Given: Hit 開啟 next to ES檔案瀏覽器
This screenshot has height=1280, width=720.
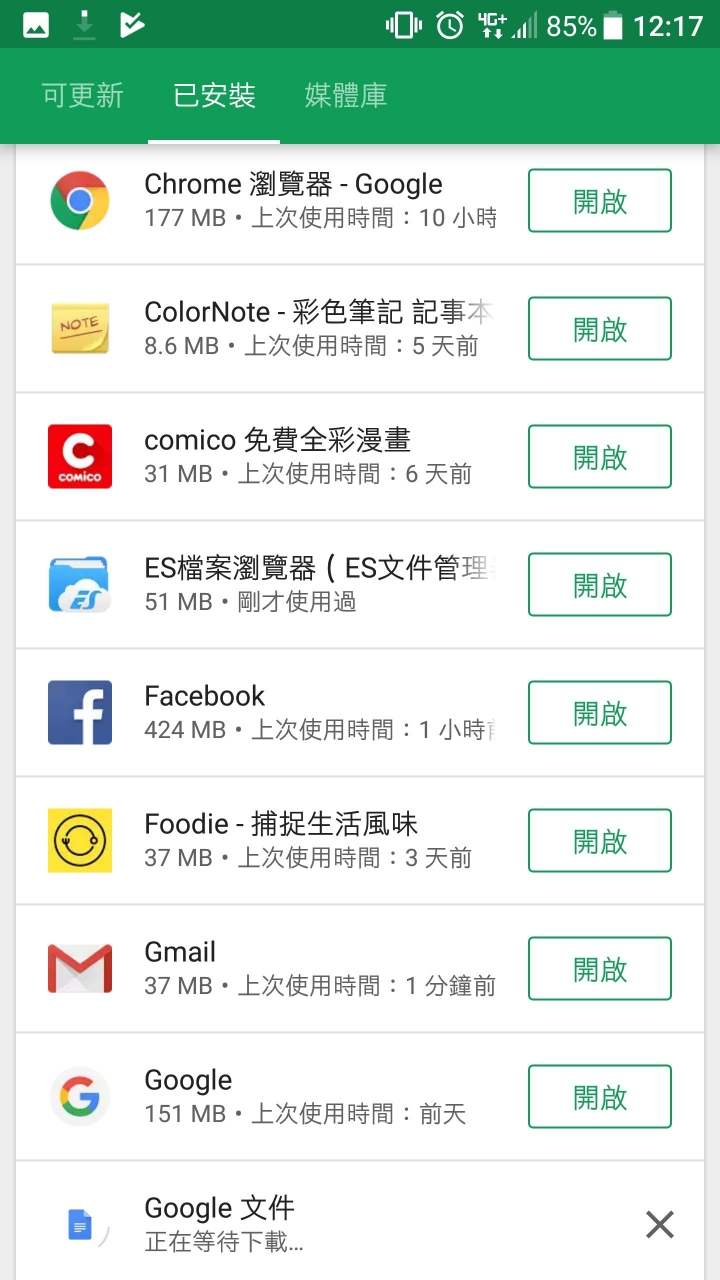Looking at the screenshot, I should pyautogui.click(x=599, y=585).
